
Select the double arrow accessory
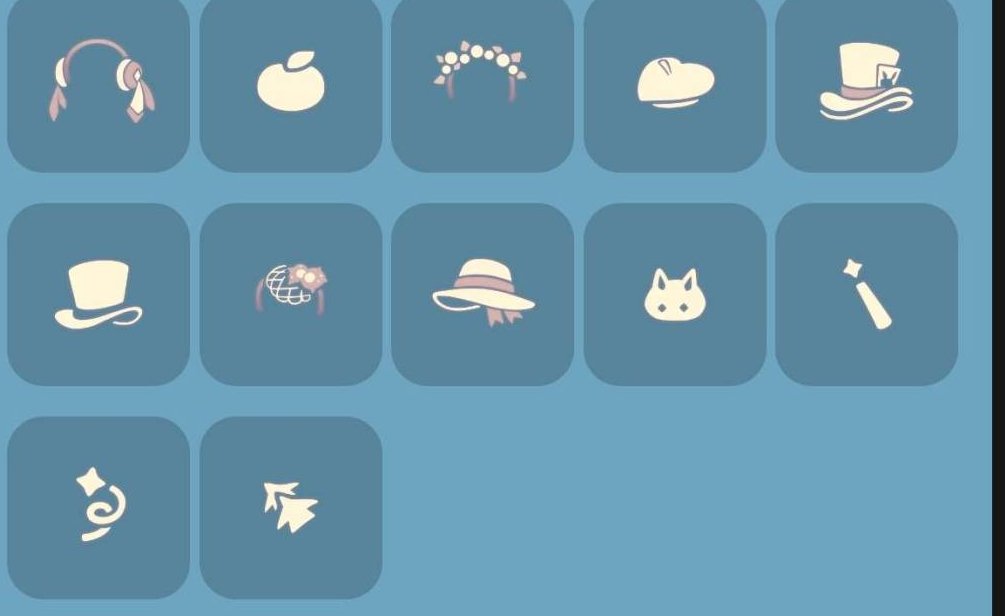point(290,507)
